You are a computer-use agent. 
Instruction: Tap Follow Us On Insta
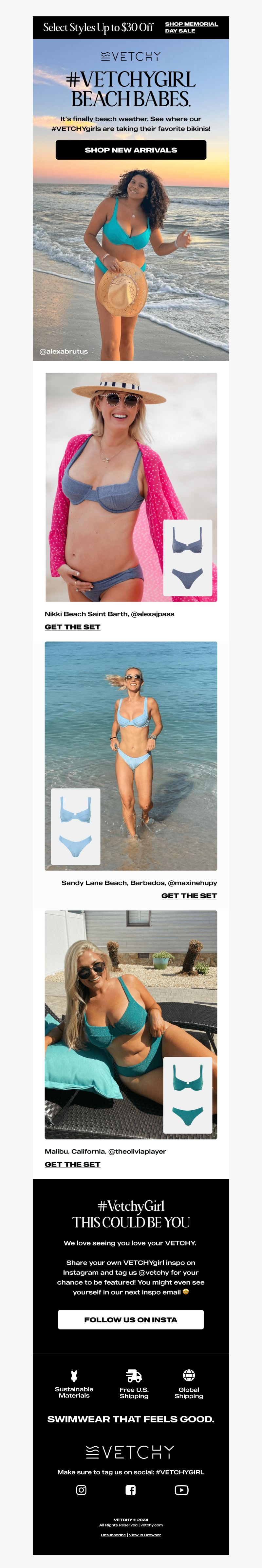131,1320
